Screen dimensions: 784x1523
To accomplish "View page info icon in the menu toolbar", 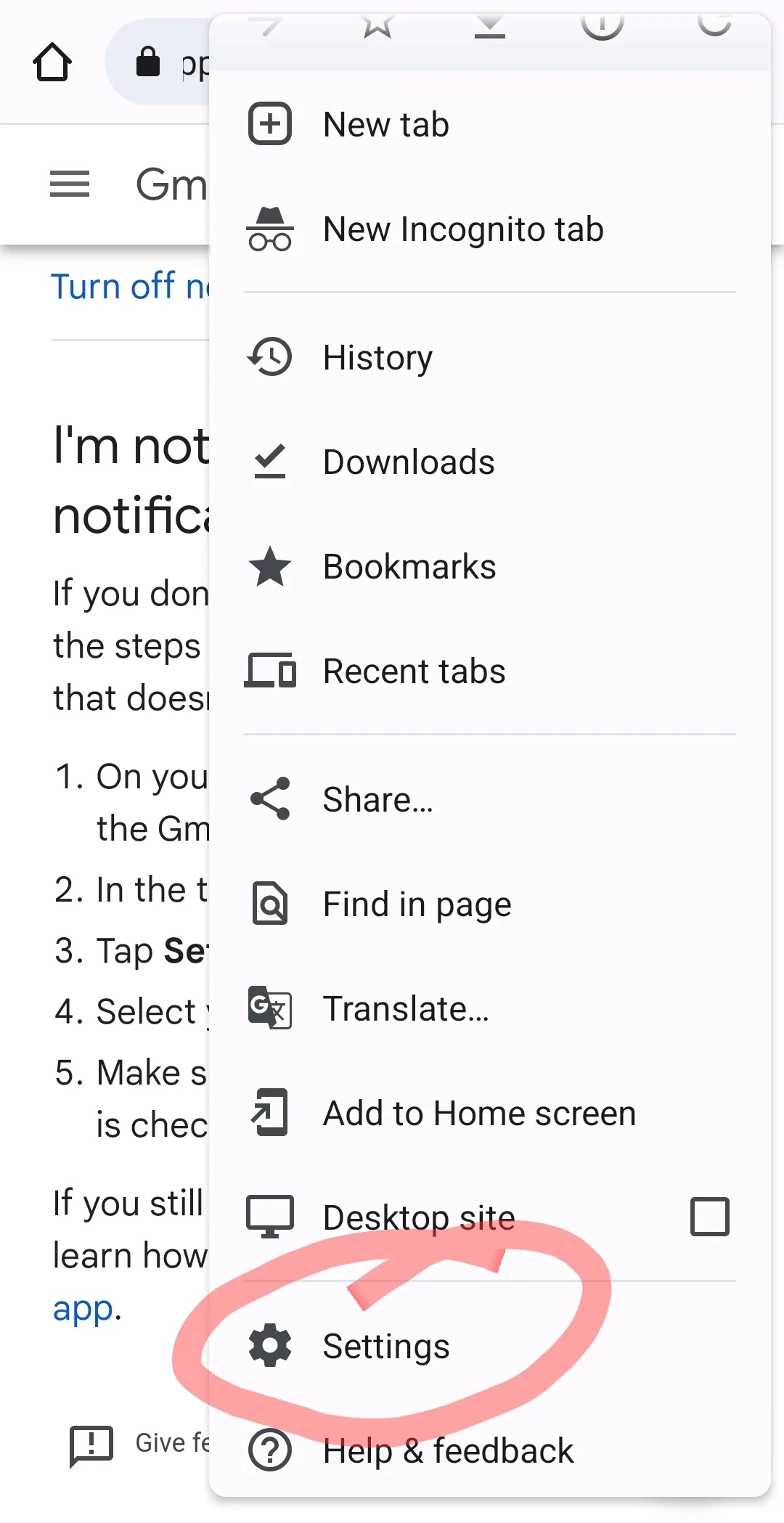I will pyautogui.click(x=603, y=25).
